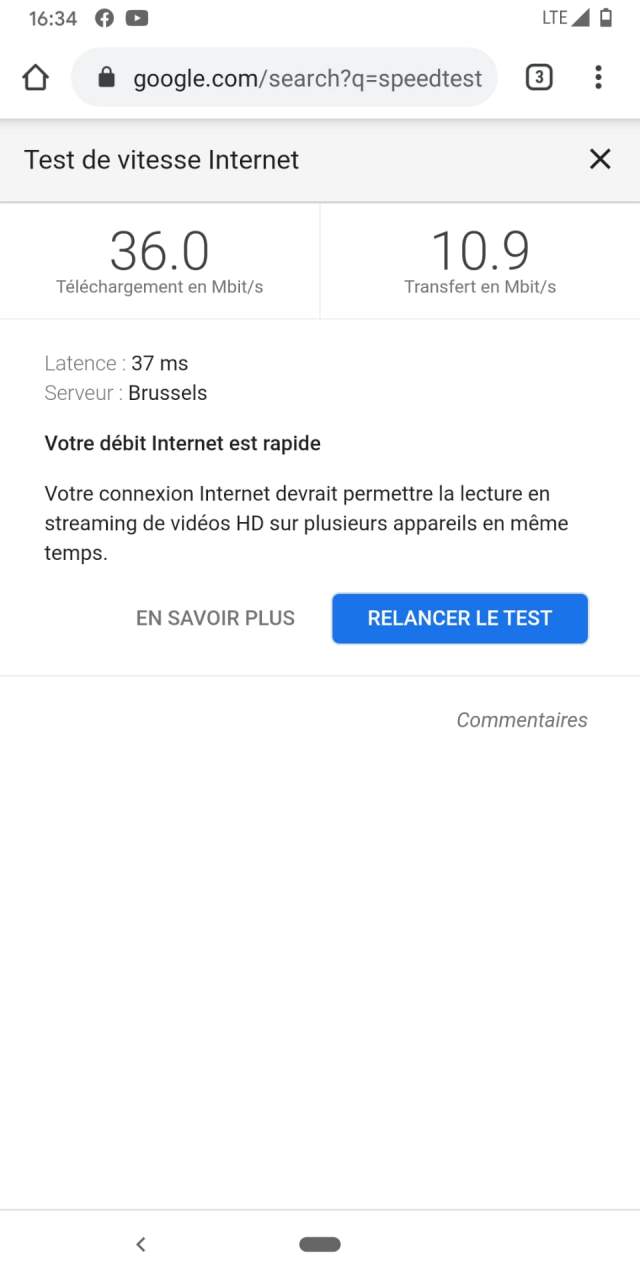
Task: Close the Test de vitesse Internet panel
Action: pyautogui.click(x=600, y=159)
